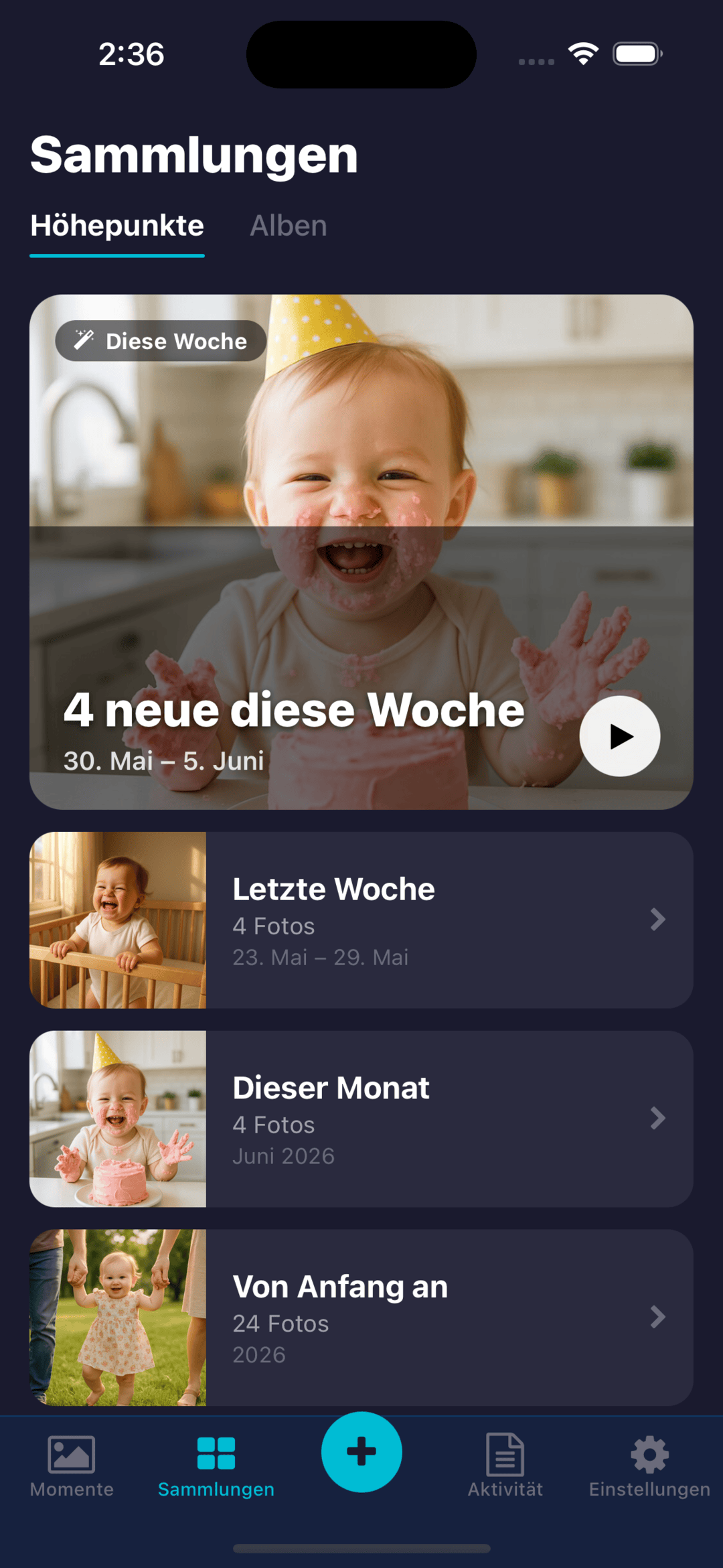The width and height of the screenshot is (723, 1568).
Task: Tap the Sammlungen bottom tab
Action: 216,1466
